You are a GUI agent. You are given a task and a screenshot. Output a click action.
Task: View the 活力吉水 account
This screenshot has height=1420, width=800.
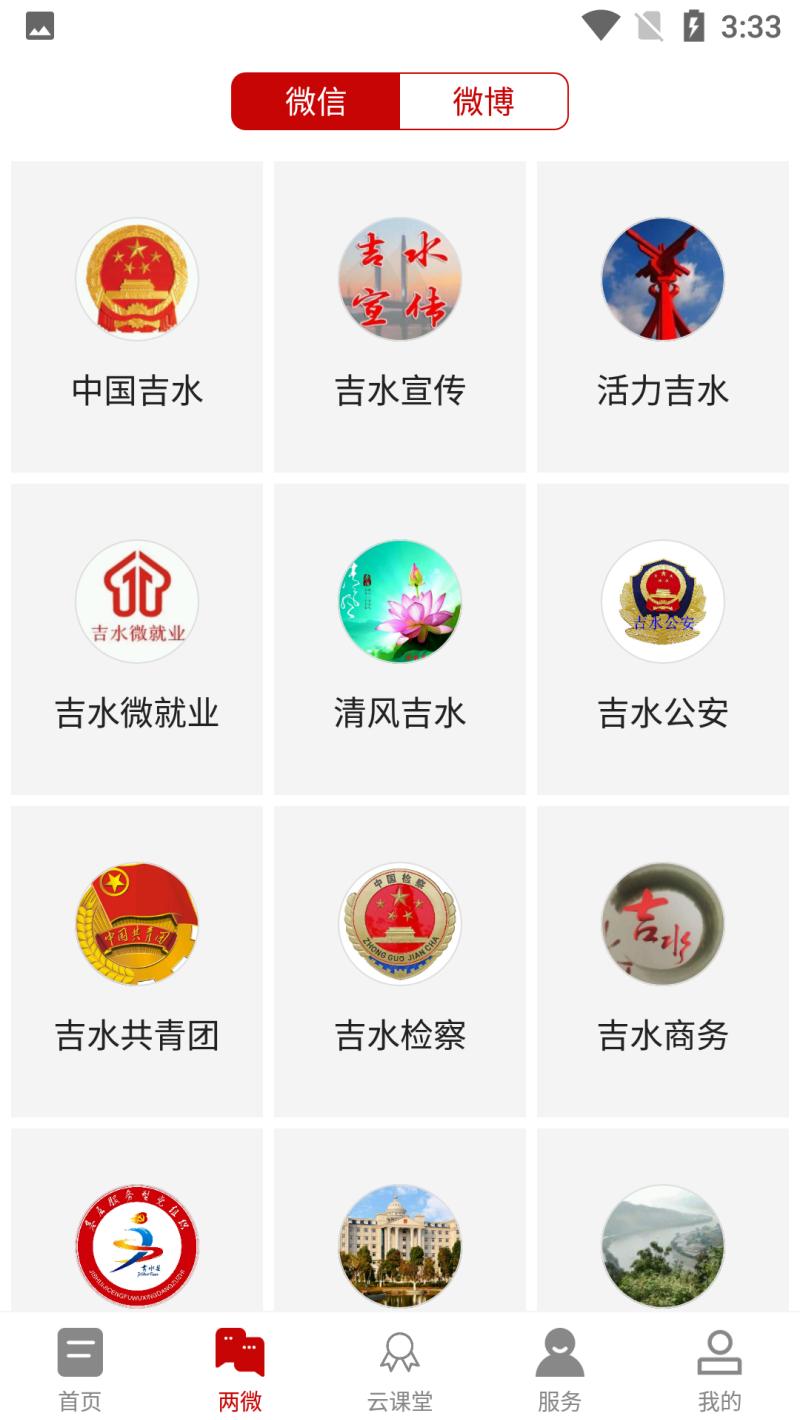click(663, 316)
